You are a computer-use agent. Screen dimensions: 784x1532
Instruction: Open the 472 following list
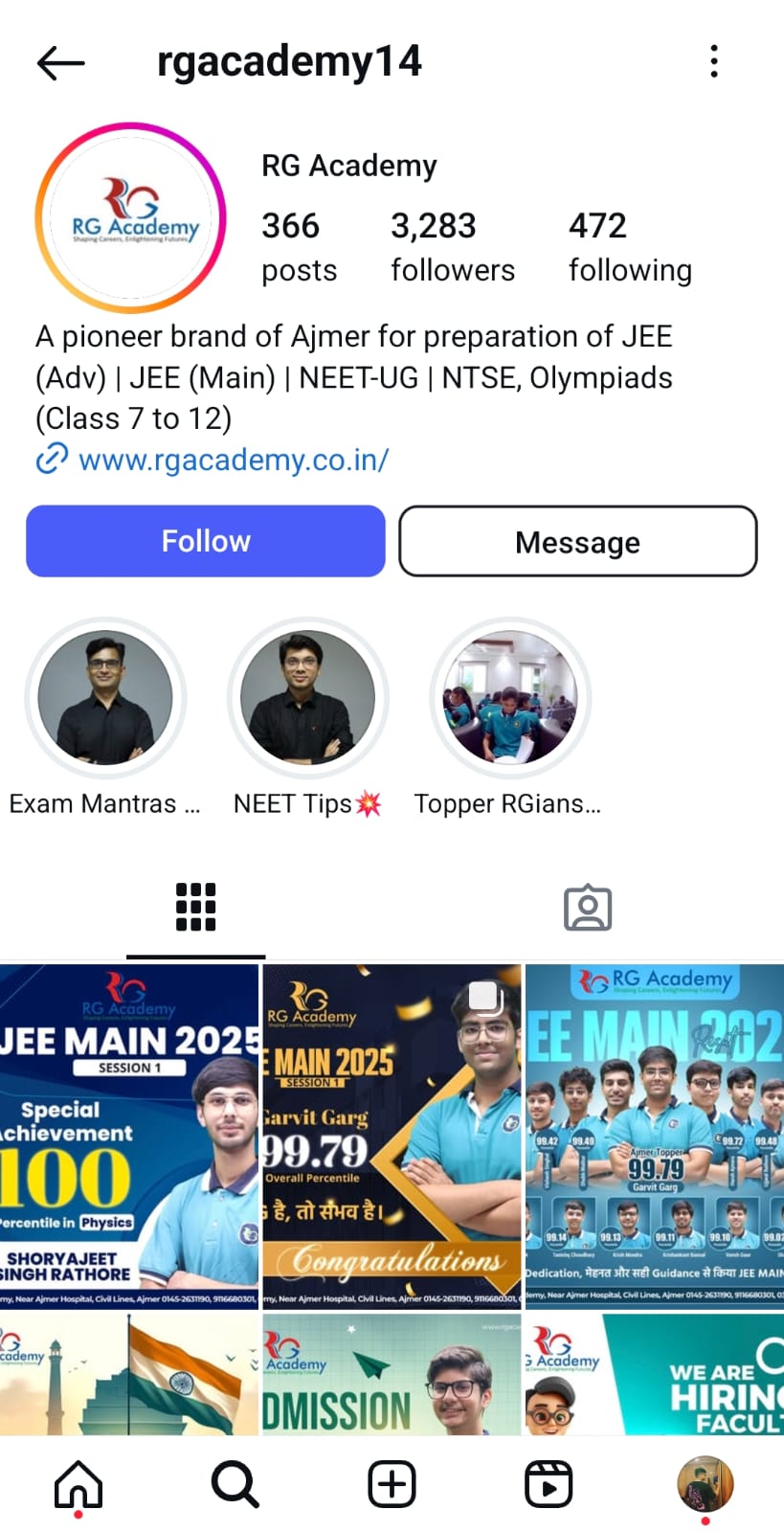629,247
